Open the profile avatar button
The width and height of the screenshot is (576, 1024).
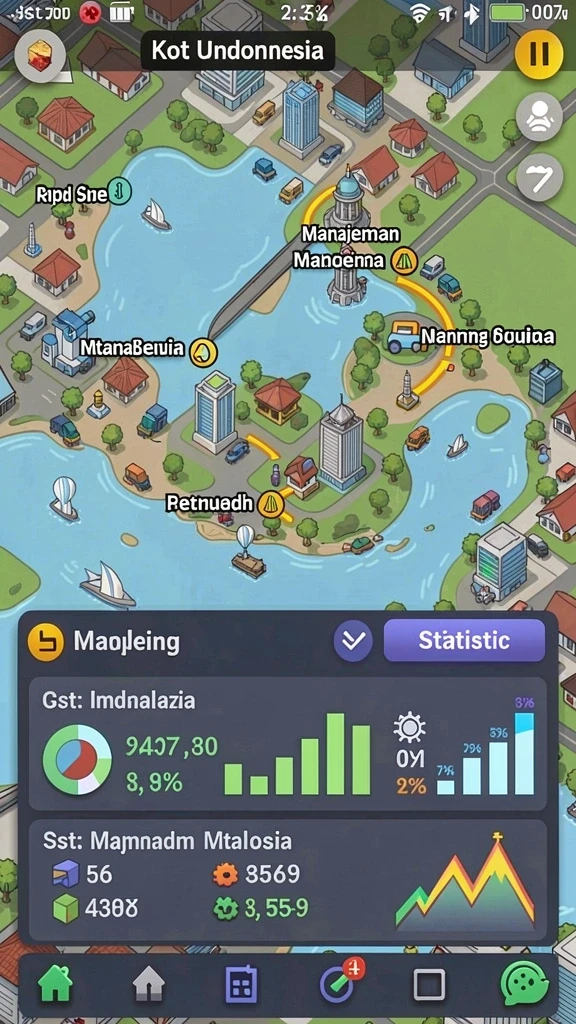[539, 118]
